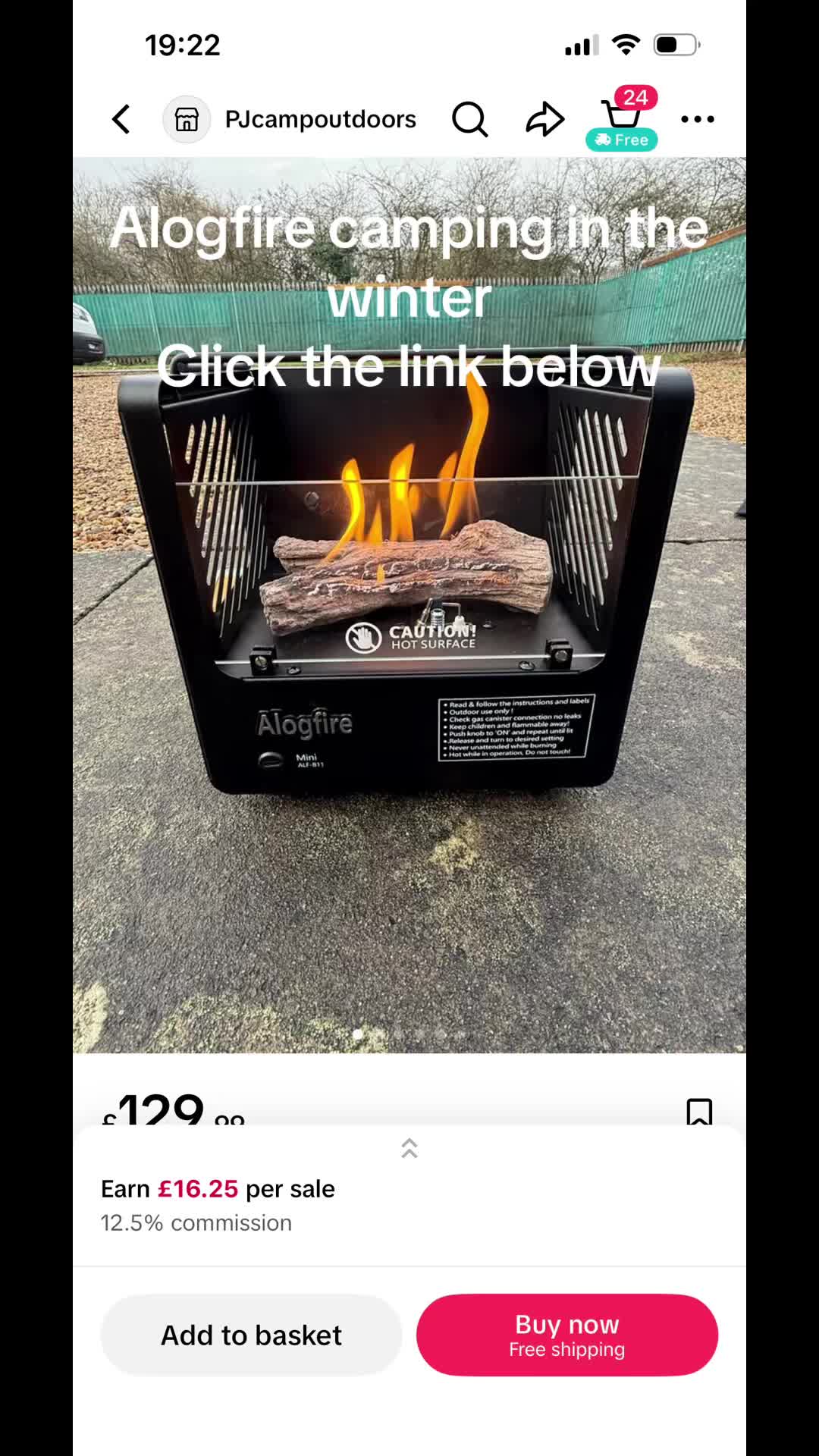Add the item to basket
The image size is (819, 1456).
(251, 1335)
